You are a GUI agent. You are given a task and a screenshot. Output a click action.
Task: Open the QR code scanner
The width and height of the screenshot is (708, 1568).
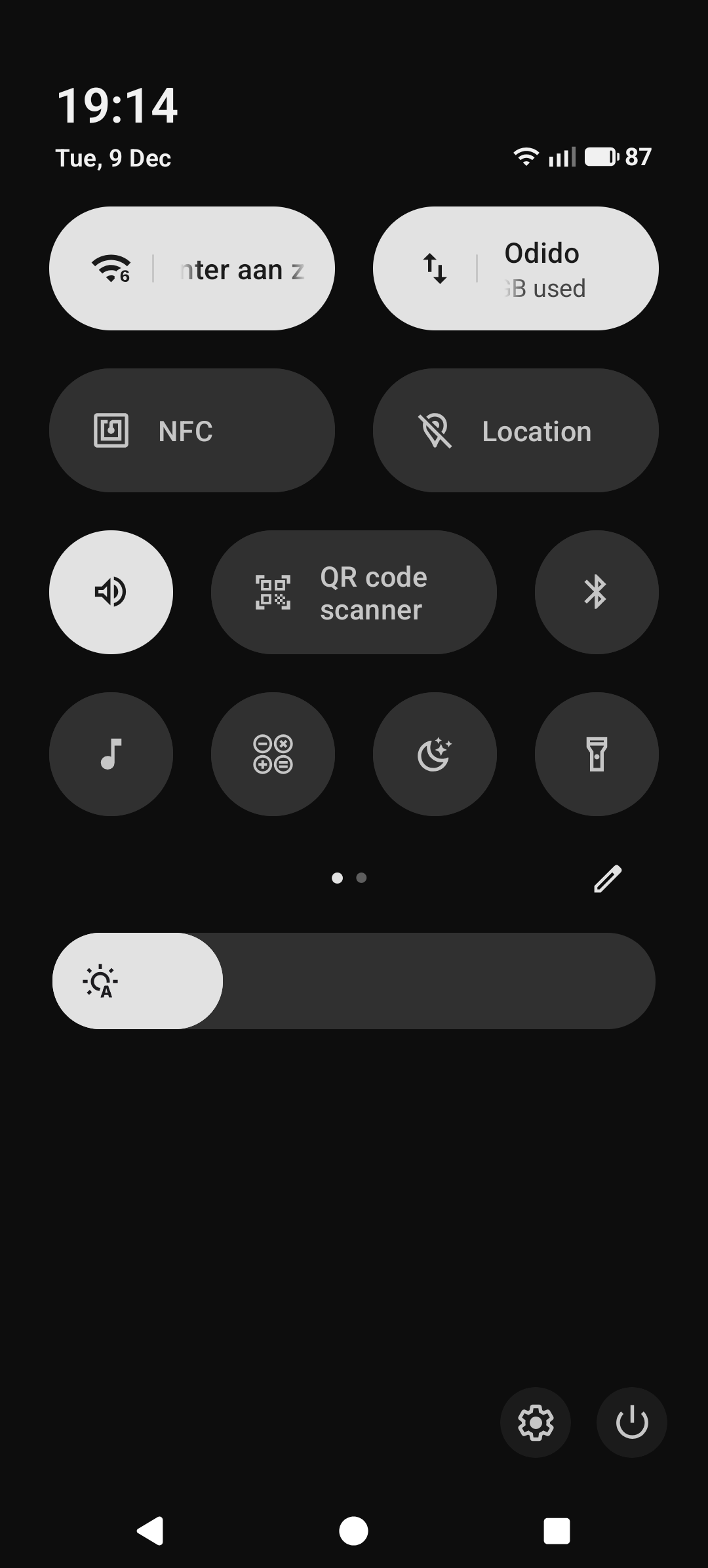[354, 593]
